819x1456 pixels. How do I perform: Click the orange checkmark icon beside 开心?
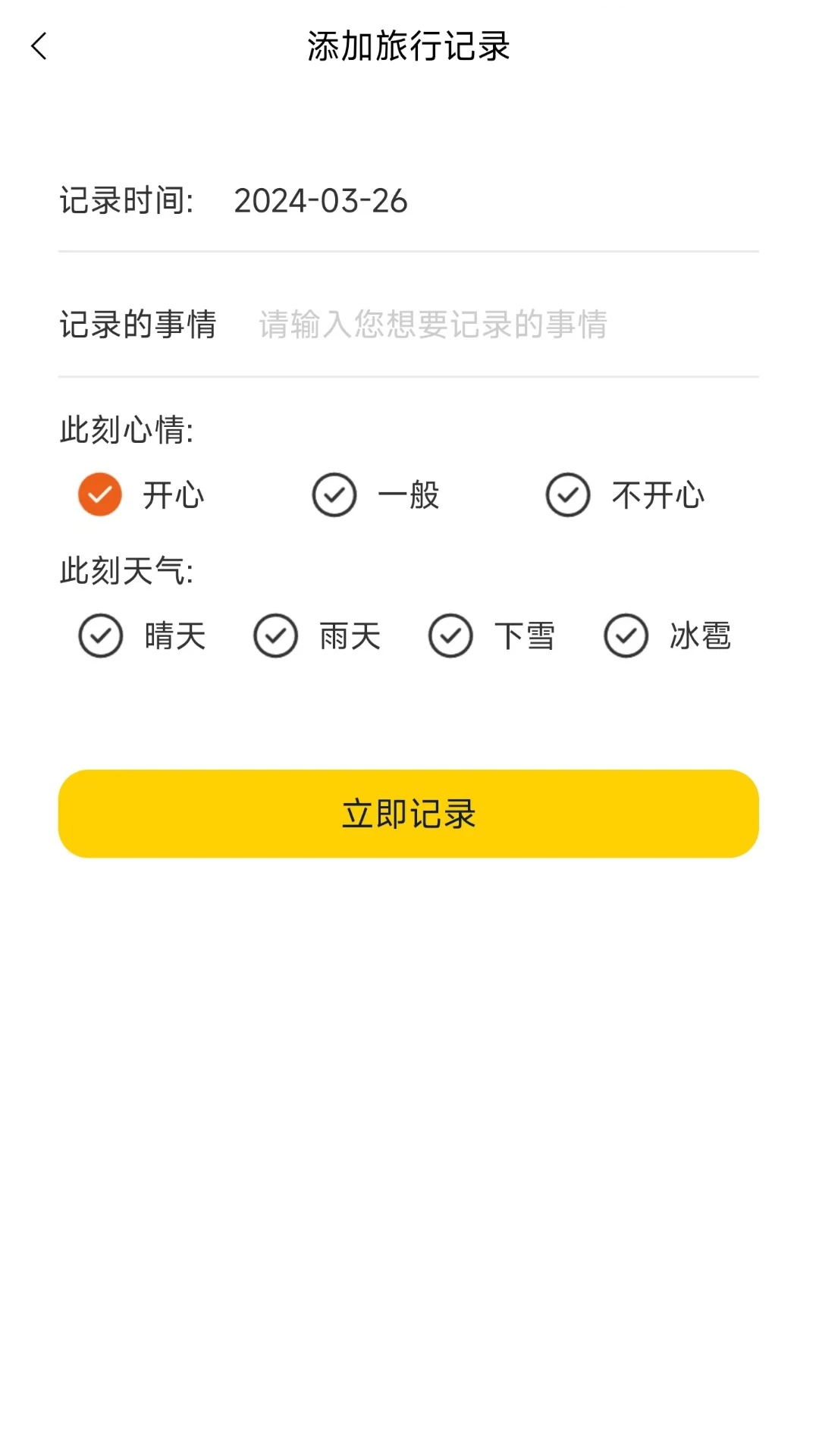[x=99, y=495]
